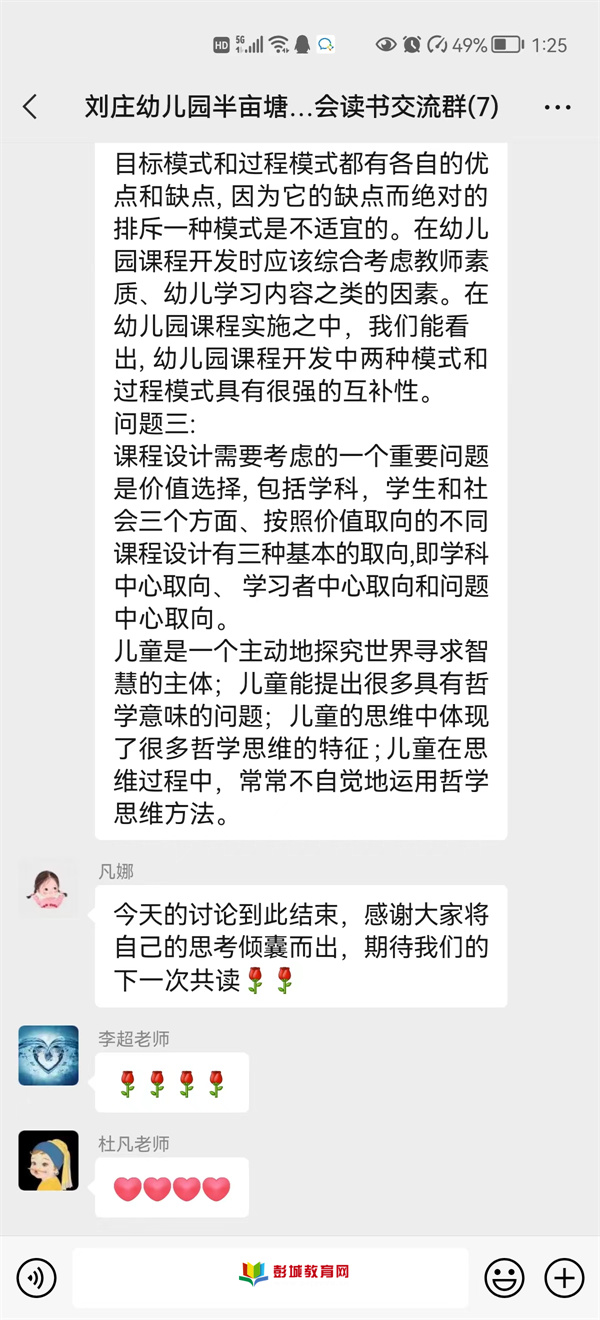
Task: Open the plus attachments menu
Action: [x=563, y=1277]
